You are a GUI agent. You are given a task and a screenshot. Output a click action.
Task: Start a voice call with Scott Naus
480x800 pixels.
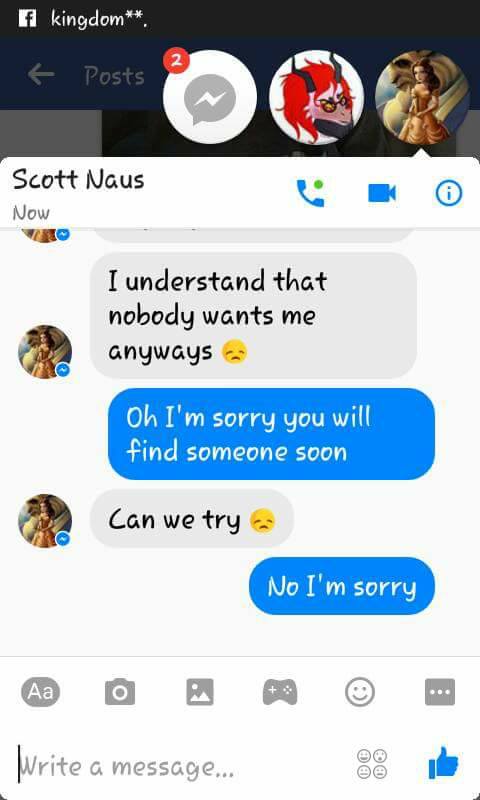[310, 193]
